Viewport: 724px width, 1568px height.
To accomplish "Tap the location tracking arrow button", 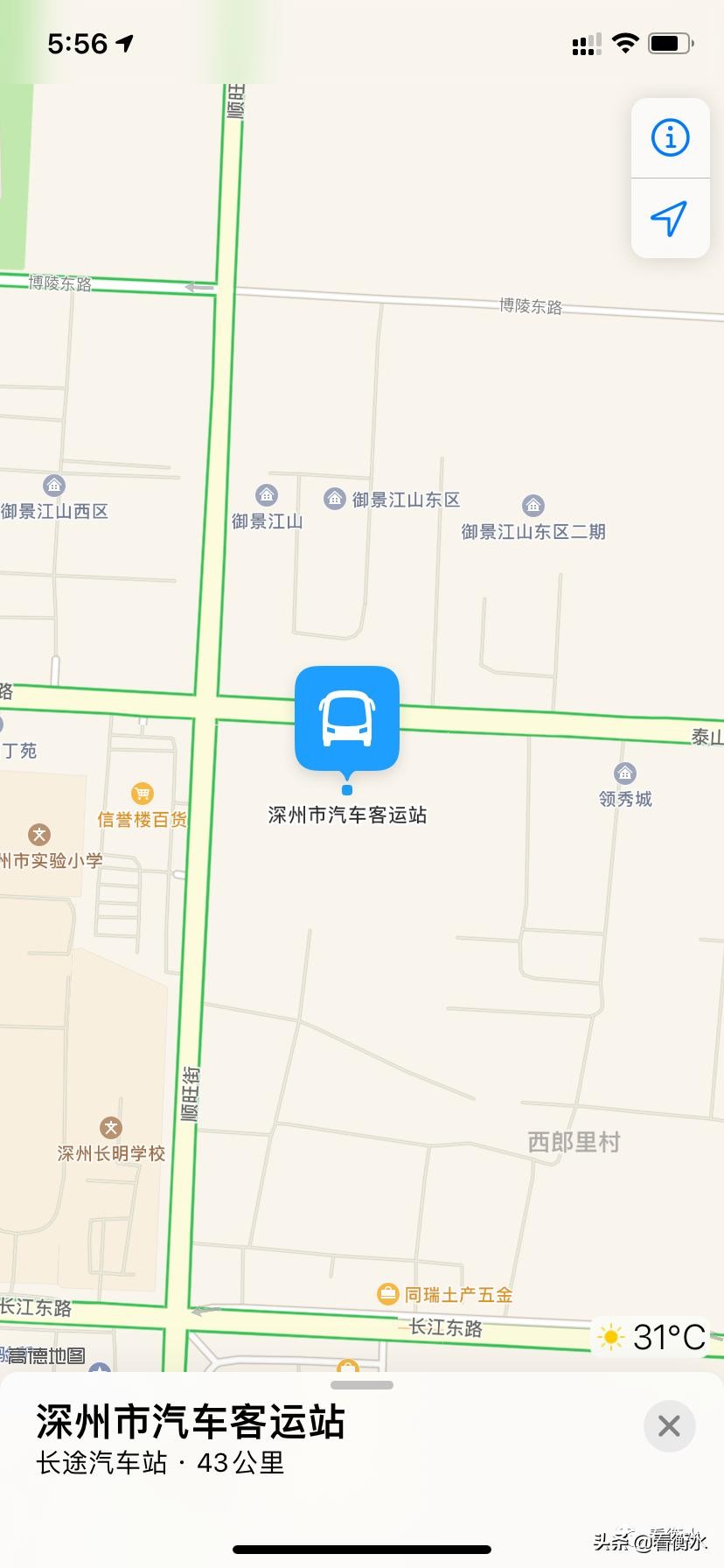I will click(670, 218).
